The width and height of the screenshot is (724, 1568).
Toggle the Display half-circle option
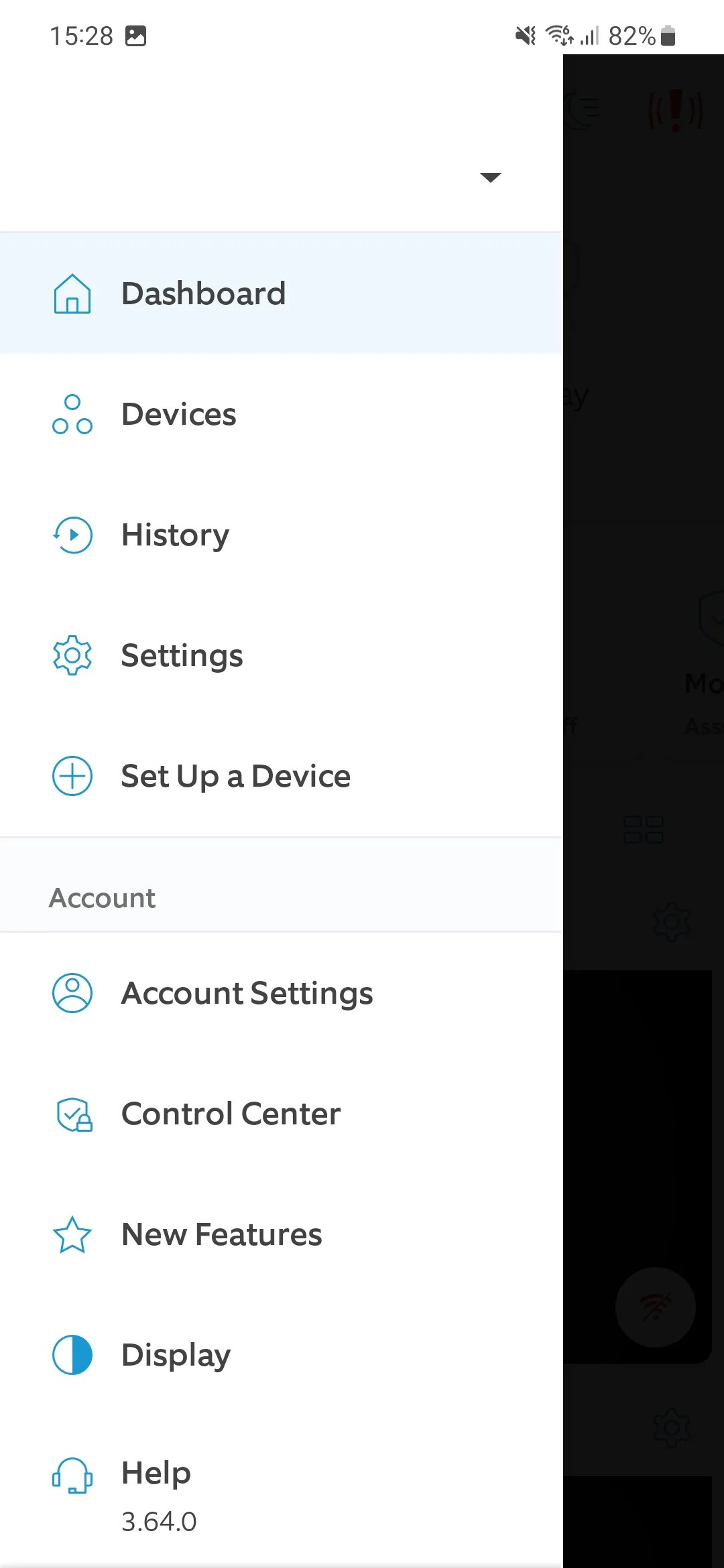[x=72, y=1354]
